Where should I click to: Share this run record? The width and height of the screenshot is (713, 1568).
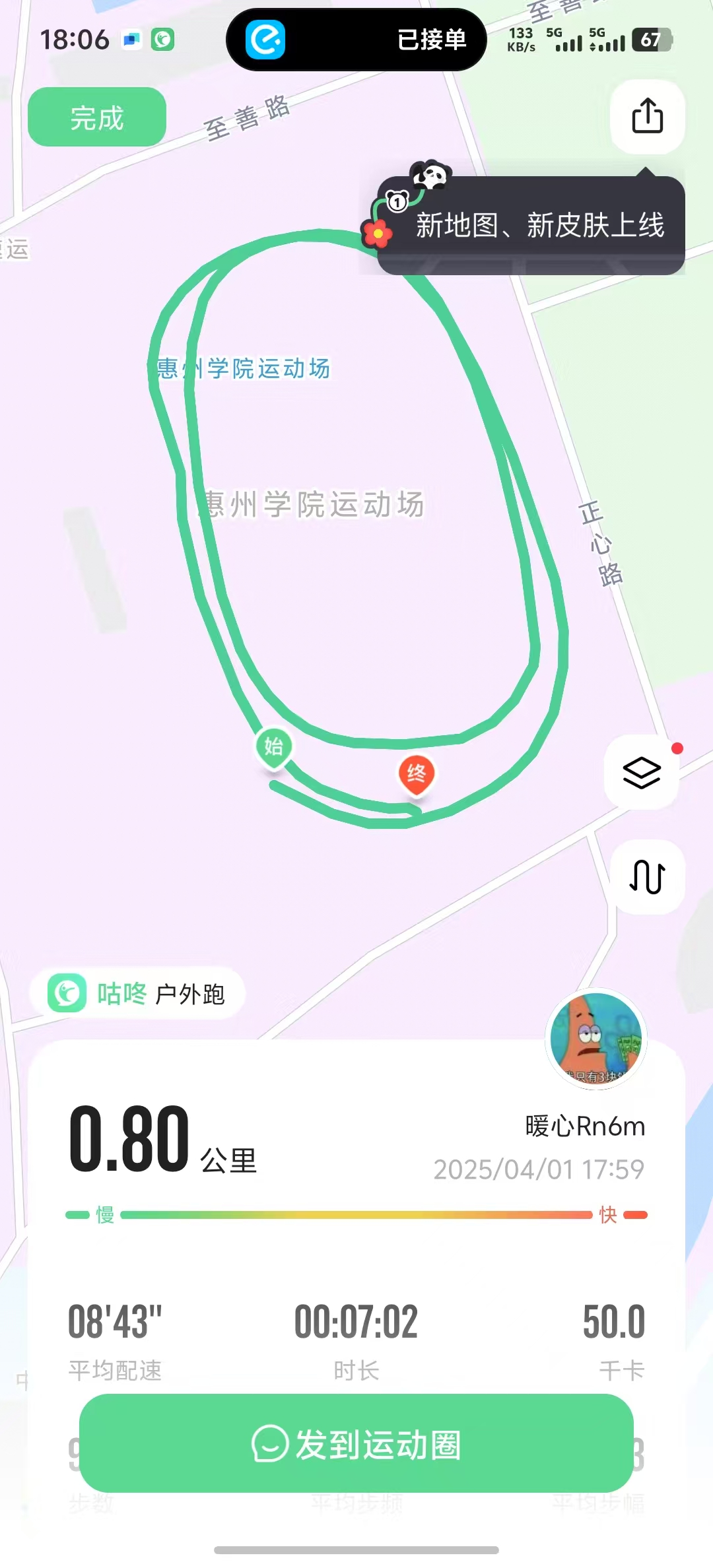coord(647,116)
